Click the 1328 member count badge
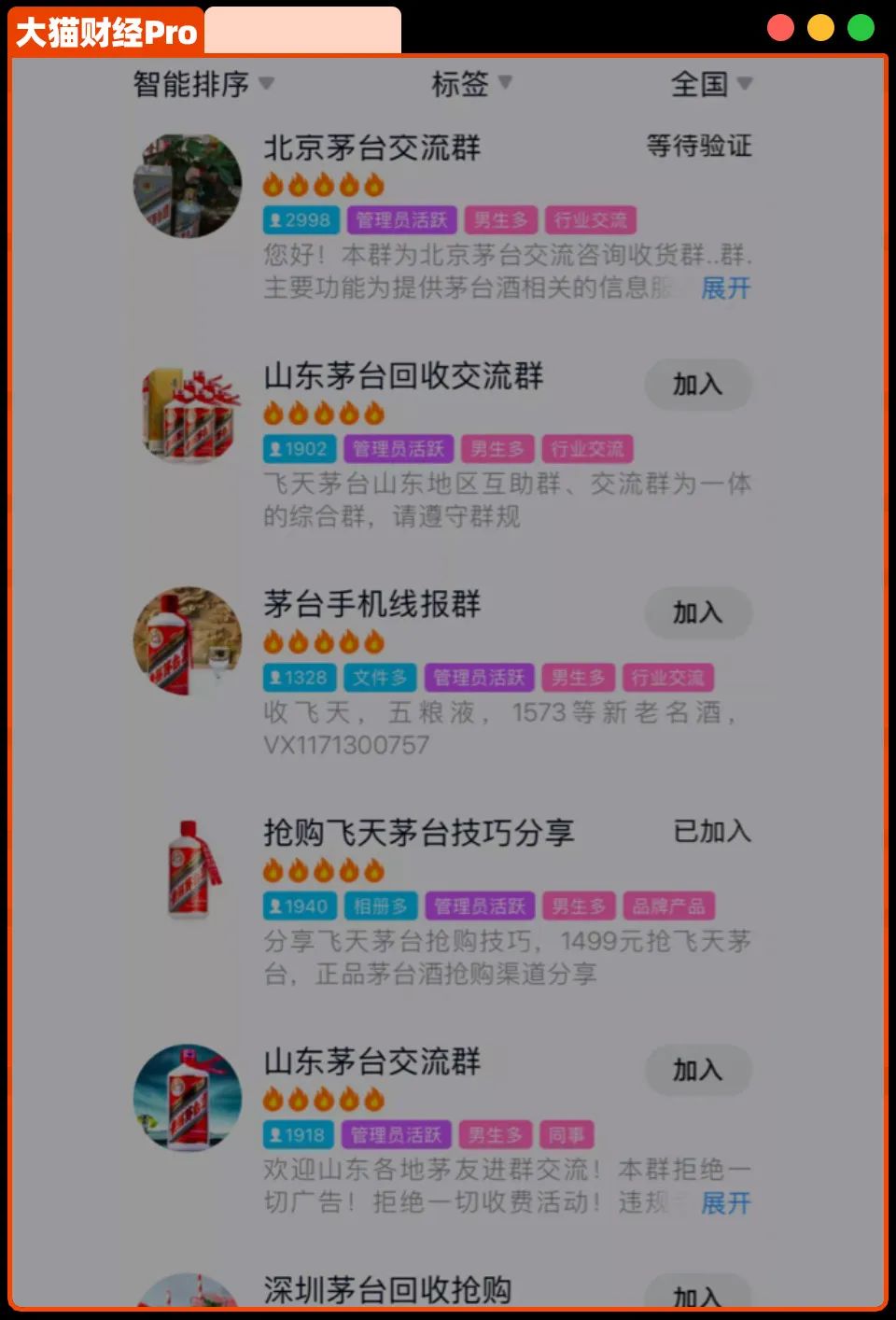Viewport: 896px width, 1320px height. 298,678
